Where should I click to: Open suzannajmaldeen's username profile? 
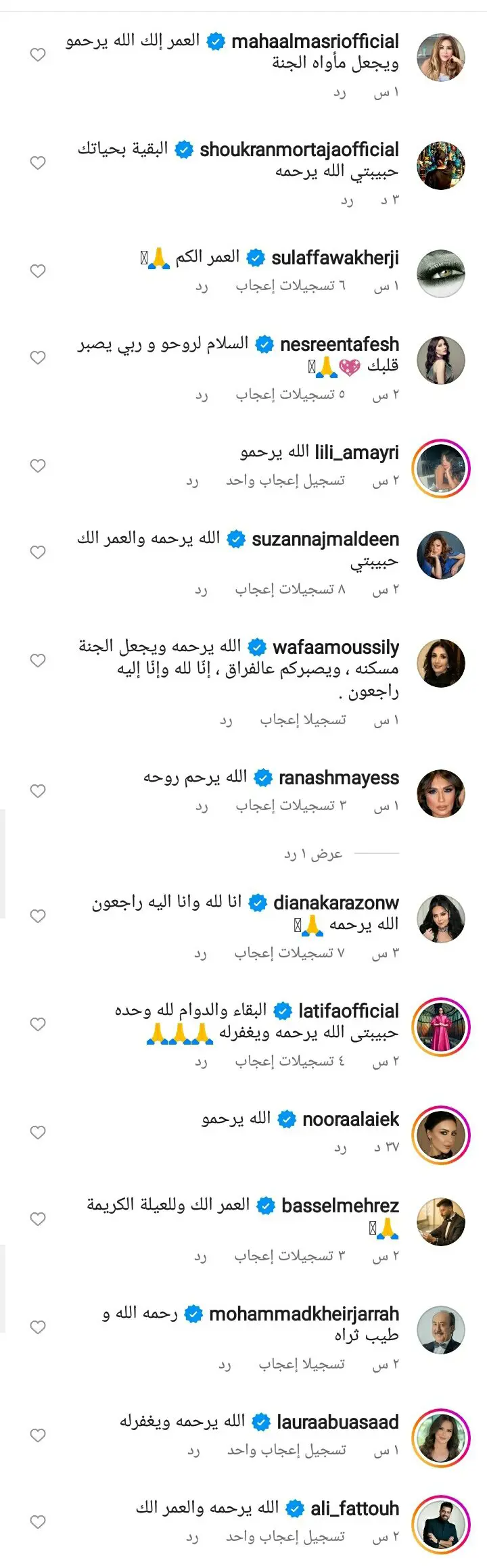(325, 540)
